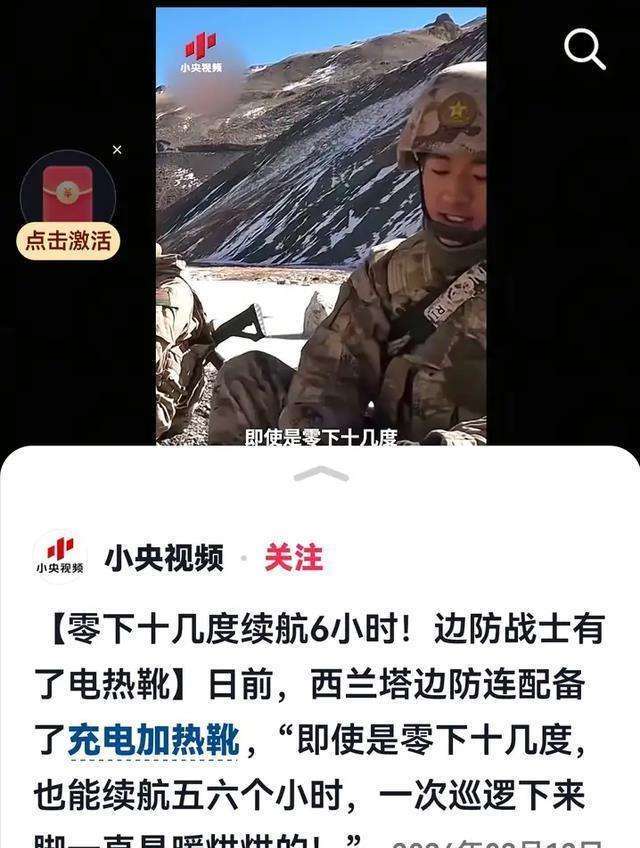The height and width of the screenshot is (848, 640).
Task: Open the 充电加热靴 highlighted link
Action: pyautogui.click(x=153, y=741)
